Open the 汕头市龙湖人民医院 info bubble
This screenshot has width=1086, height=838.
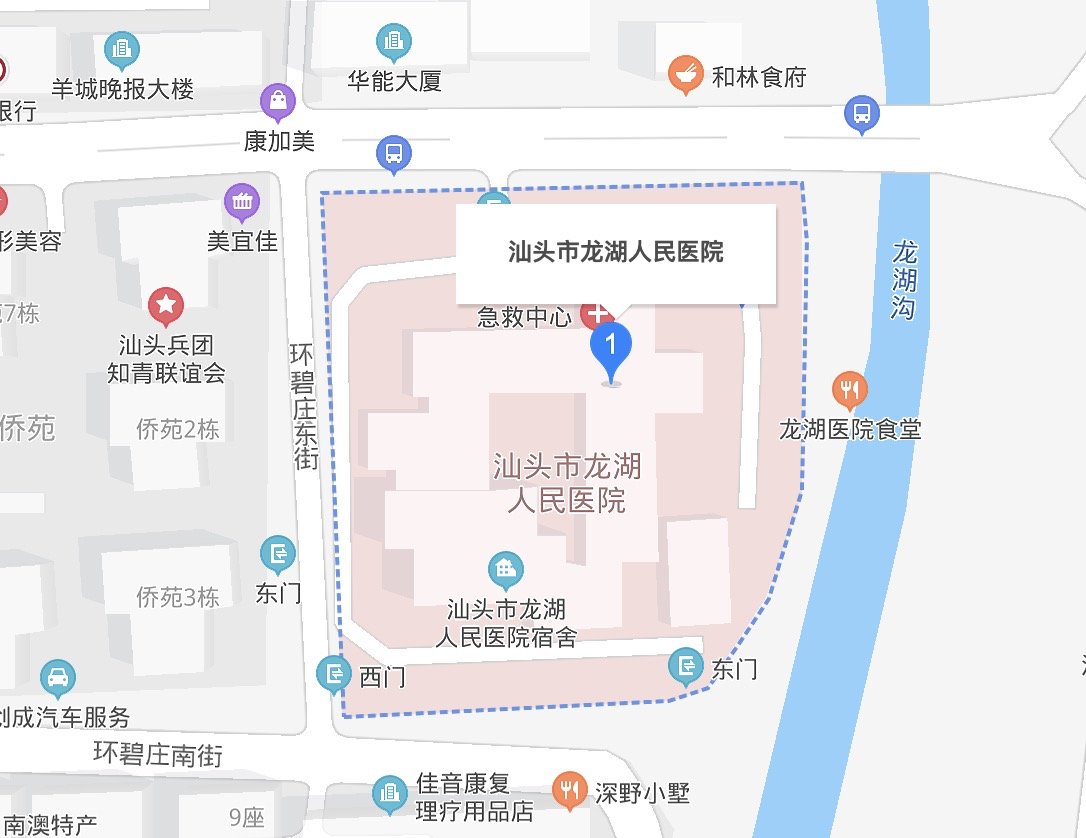tap(616, 253)
